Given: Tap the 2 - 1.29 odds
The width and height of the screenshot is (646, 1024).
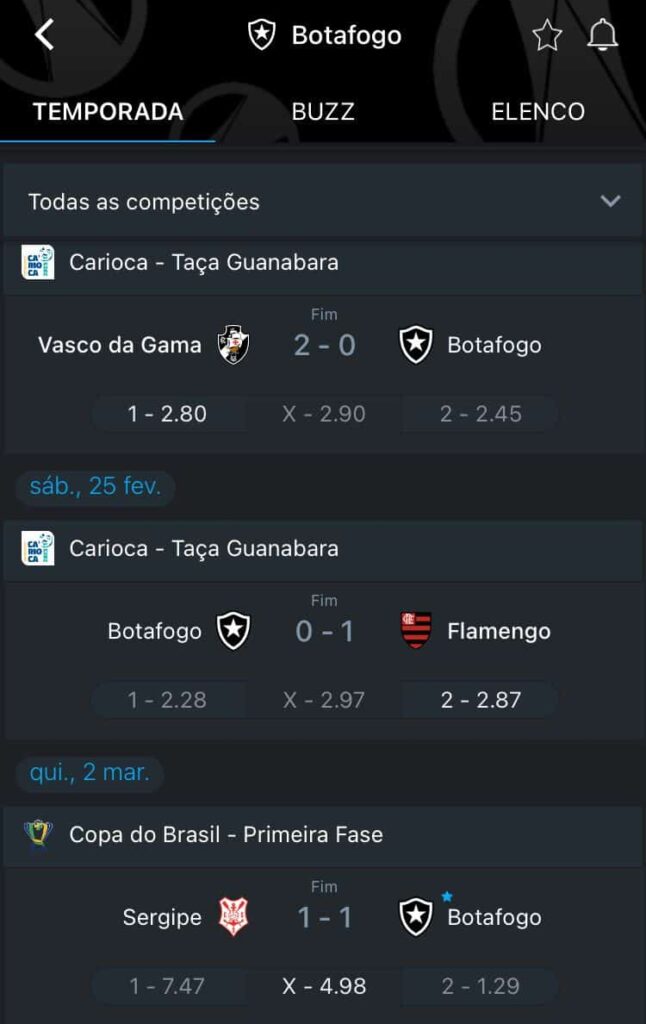Looking at the screenshot, I should point(480,986).
